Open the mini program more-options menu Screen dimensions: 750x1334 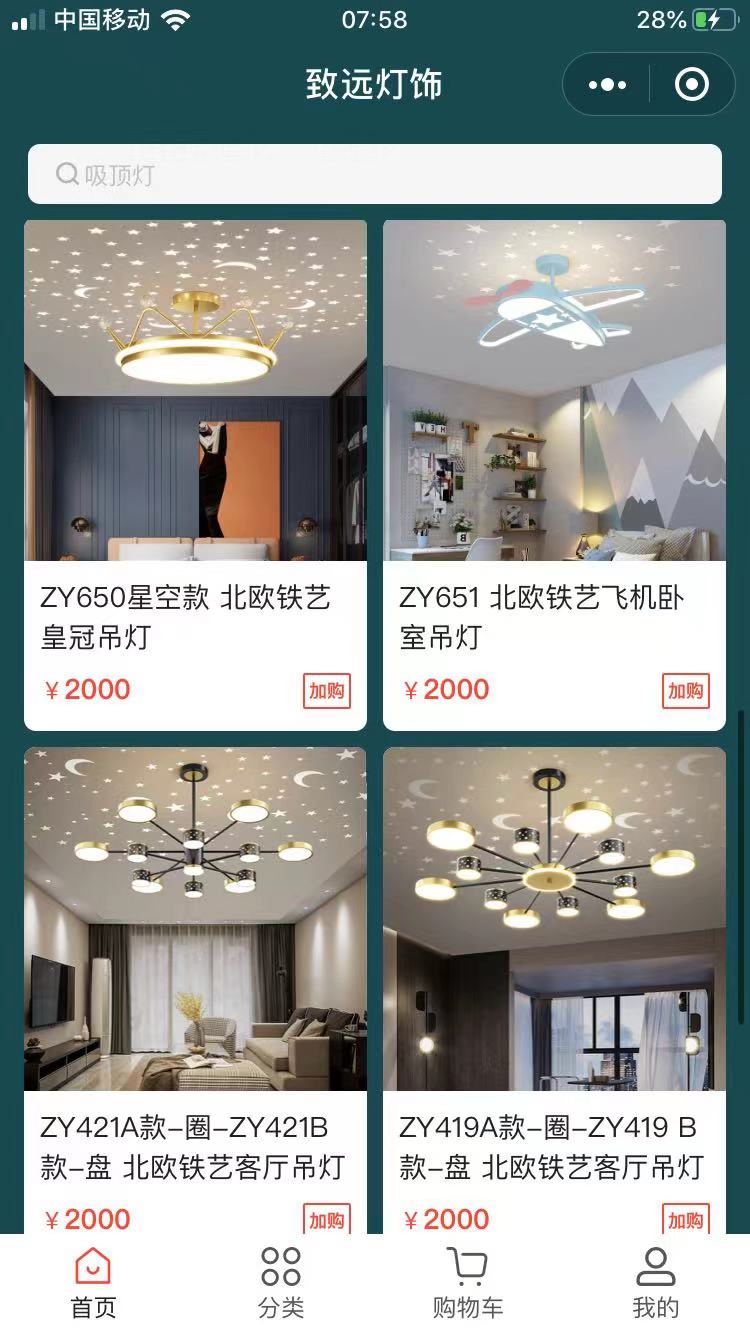click(607, 85)
